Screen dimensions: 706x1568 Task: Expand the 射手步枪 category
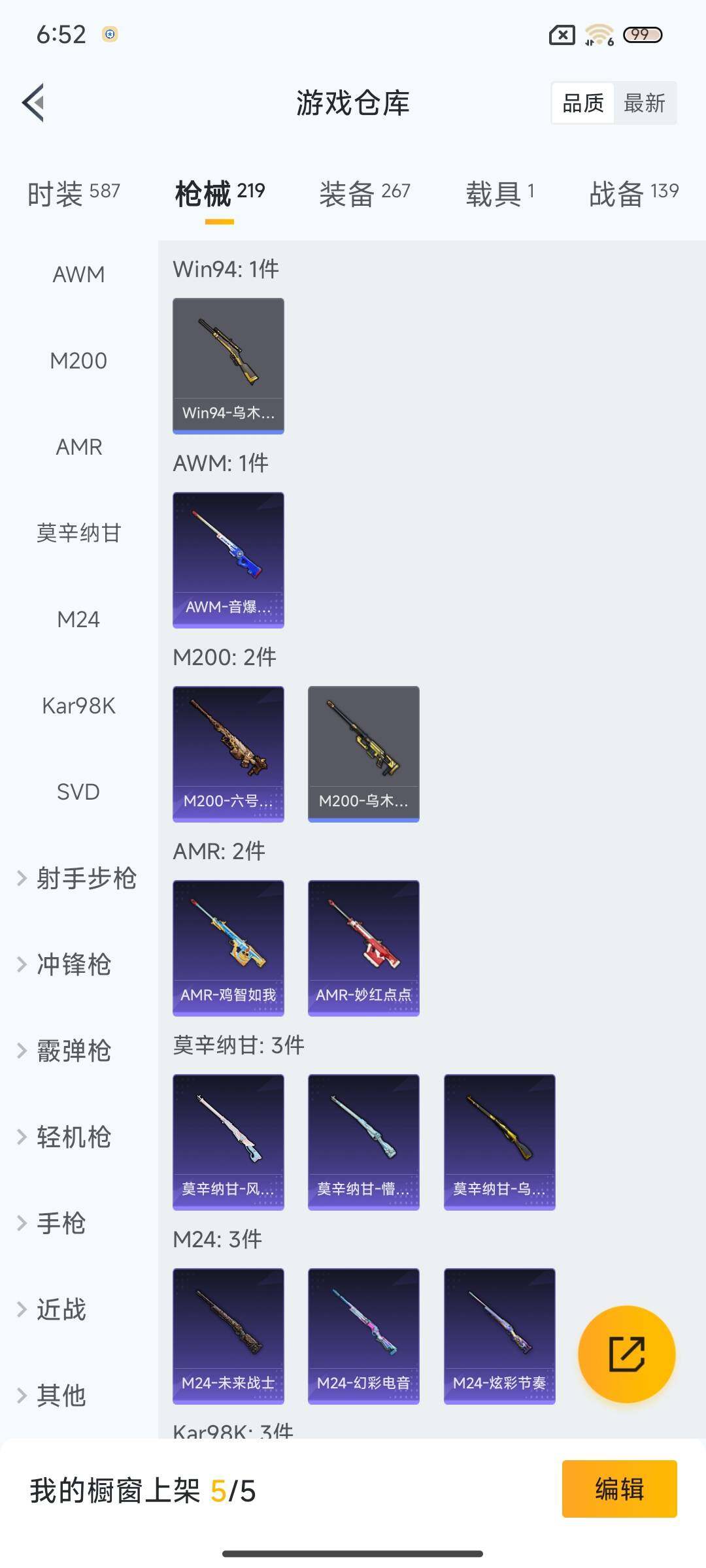pyautogui.click(x=77, y=878)
